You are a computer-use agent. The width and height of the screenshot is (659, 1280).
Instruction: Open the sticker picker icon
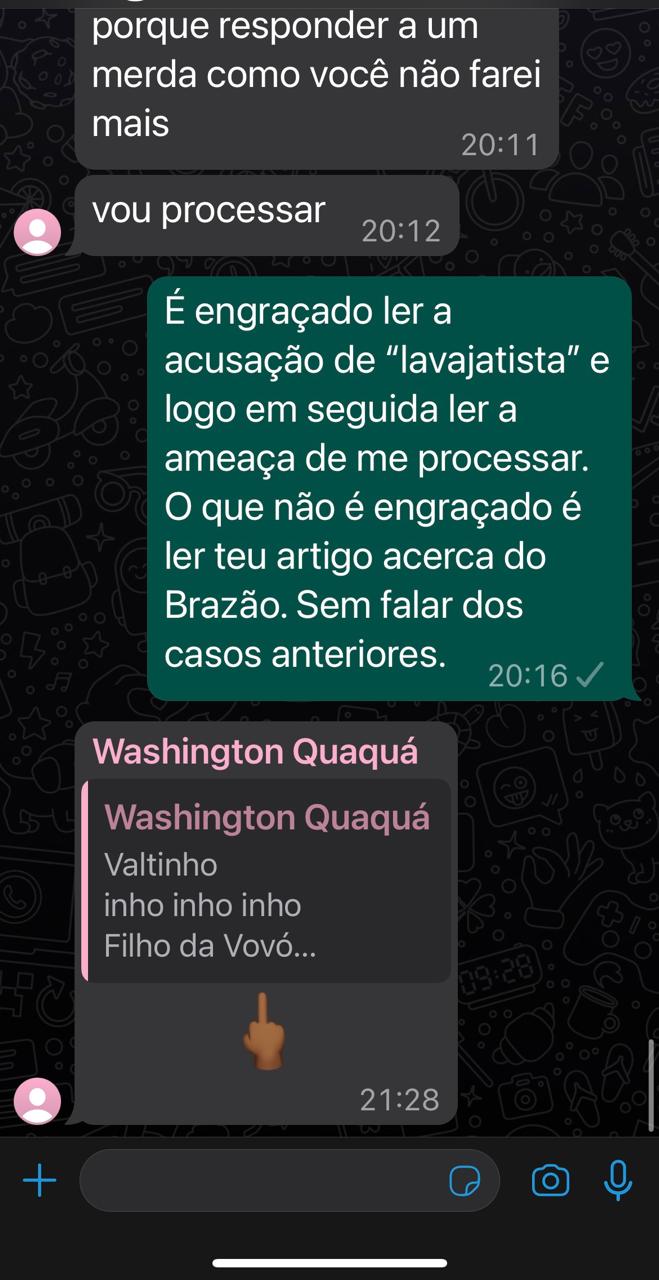(465, 1182)
